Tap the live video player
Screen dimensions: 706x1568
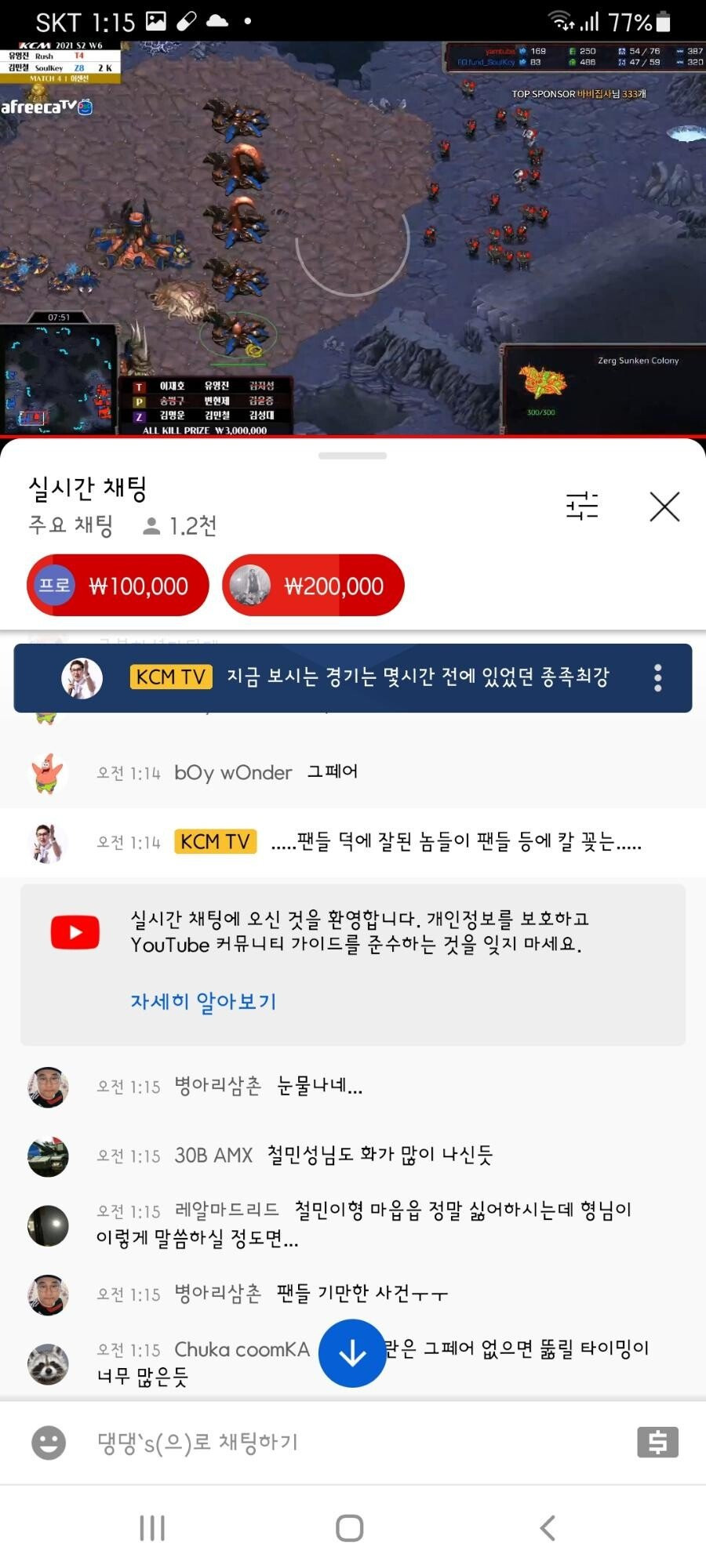click(x=353, y=238)
